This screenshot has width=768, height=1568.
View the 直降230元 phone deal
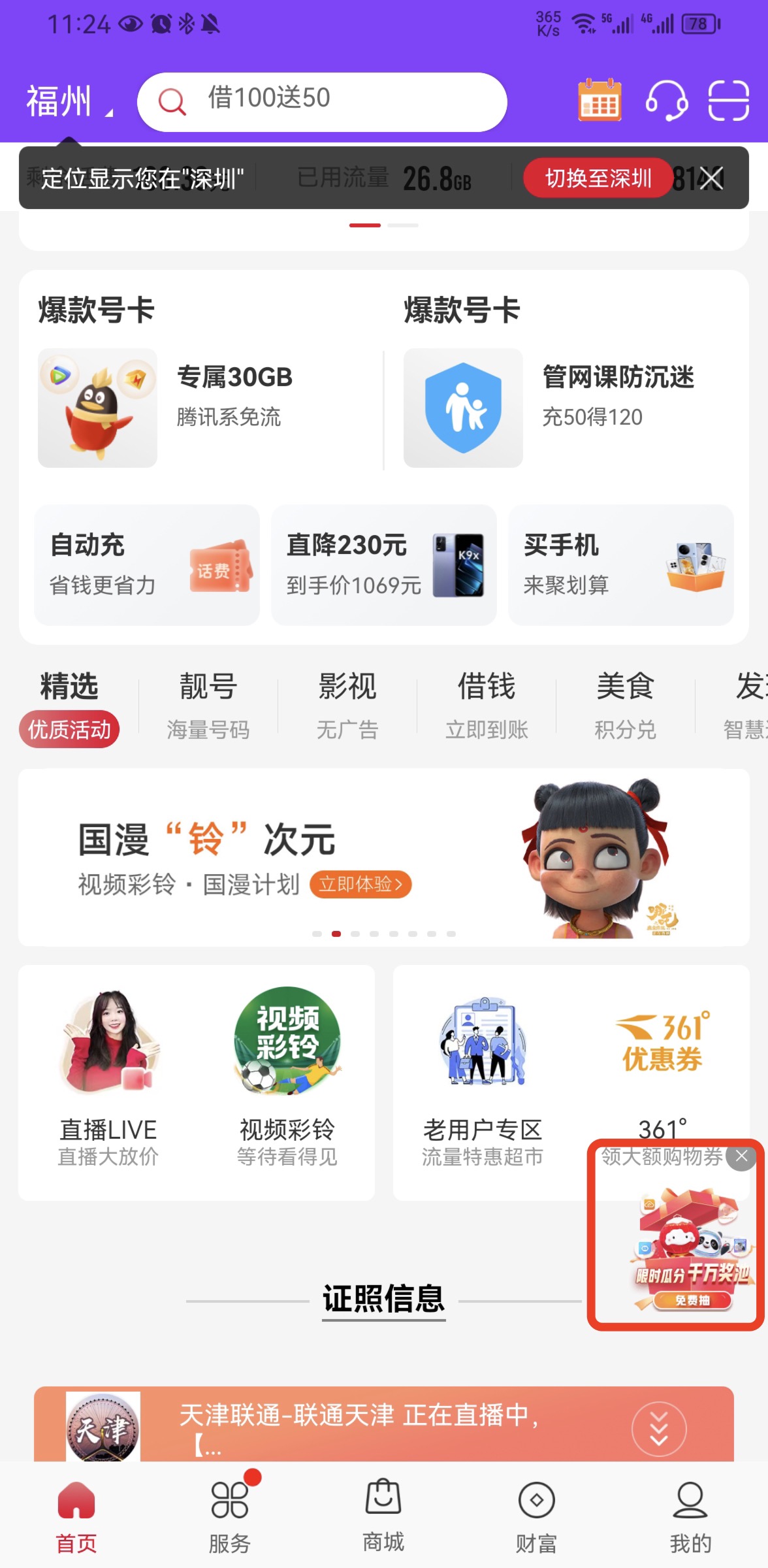point(383,564)
